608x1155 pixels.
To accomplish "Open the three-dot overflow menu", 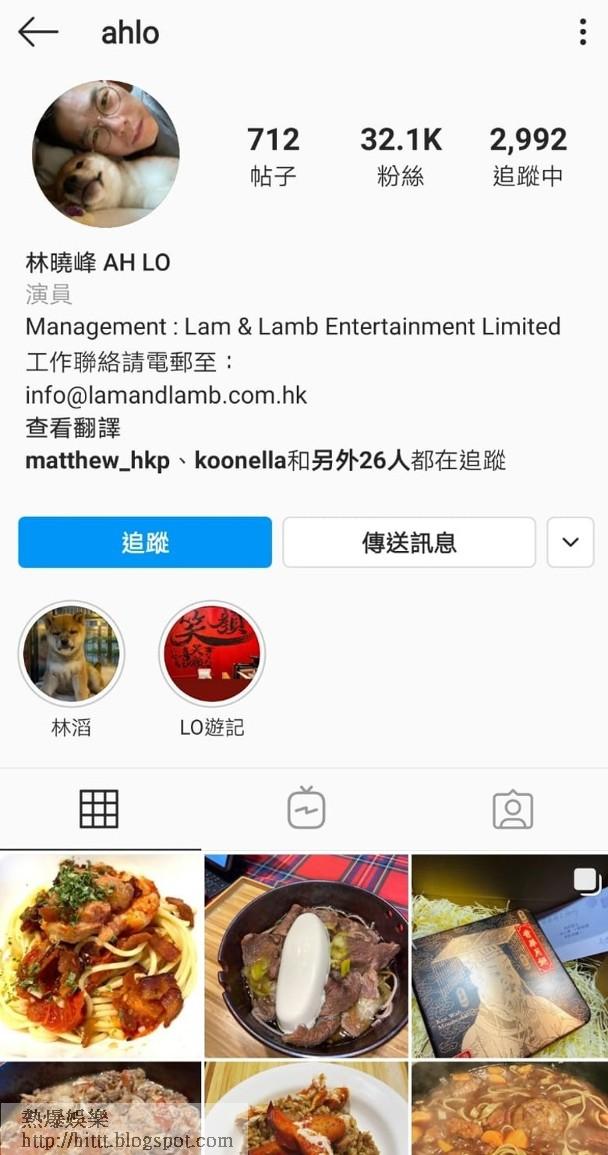I will click(x=582, y=32).
